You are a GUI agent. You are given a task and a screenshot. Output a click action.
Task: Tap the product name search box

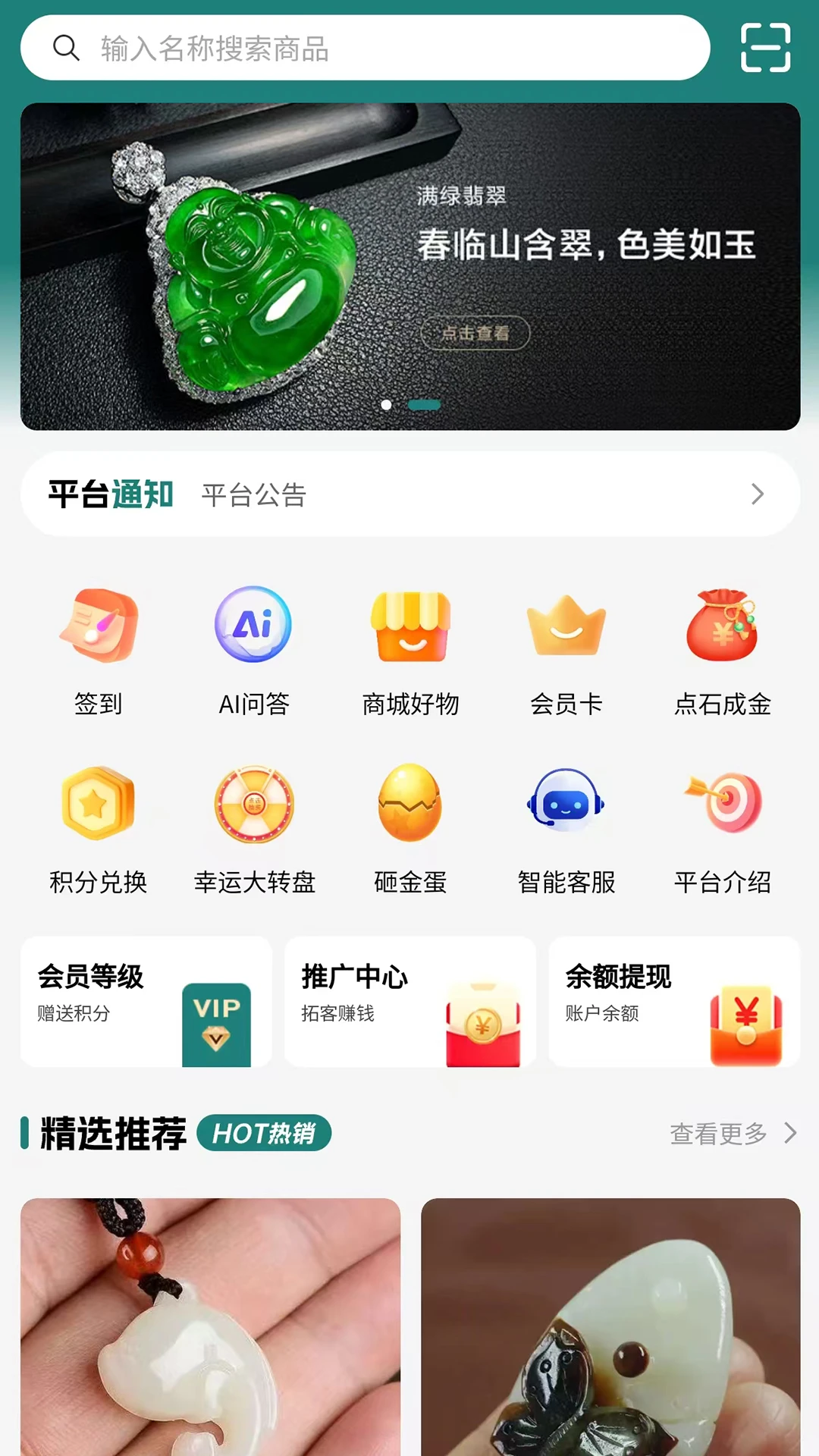pyautogui.click(x=365, y=48)
